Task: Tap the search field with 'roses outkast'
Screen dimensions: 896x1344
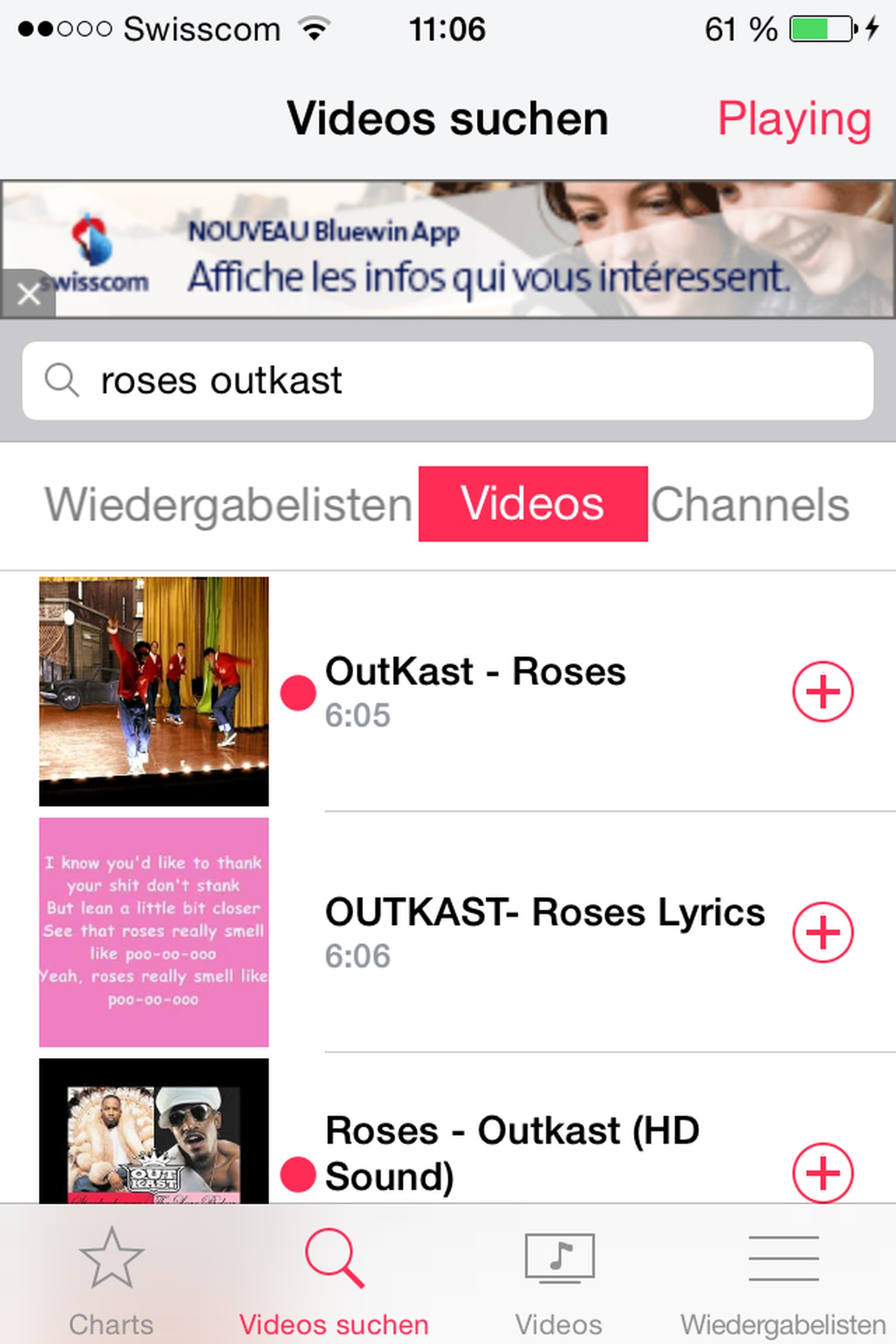Action: (x=448, y=380)
